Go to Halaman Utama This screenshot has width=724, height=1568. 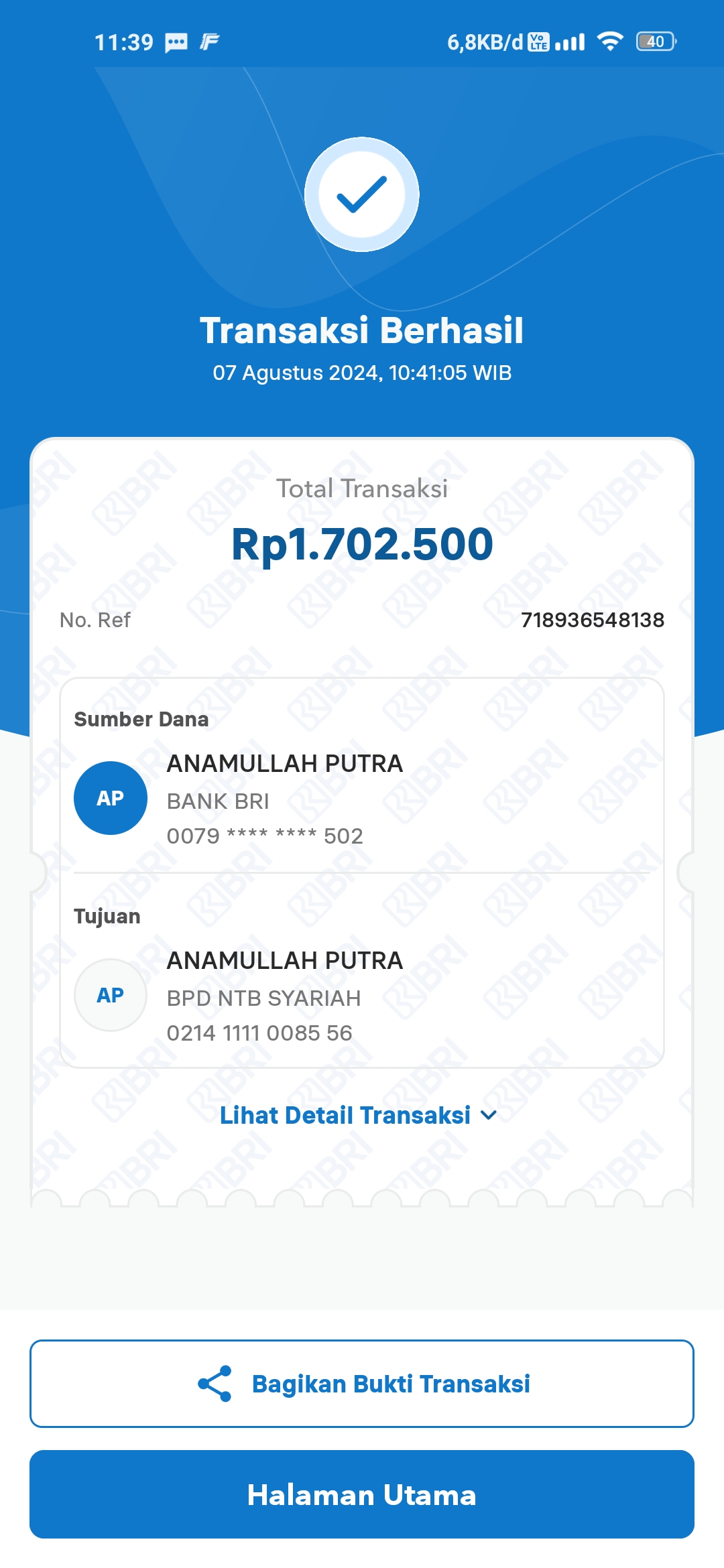click(x=362, y=1494)
